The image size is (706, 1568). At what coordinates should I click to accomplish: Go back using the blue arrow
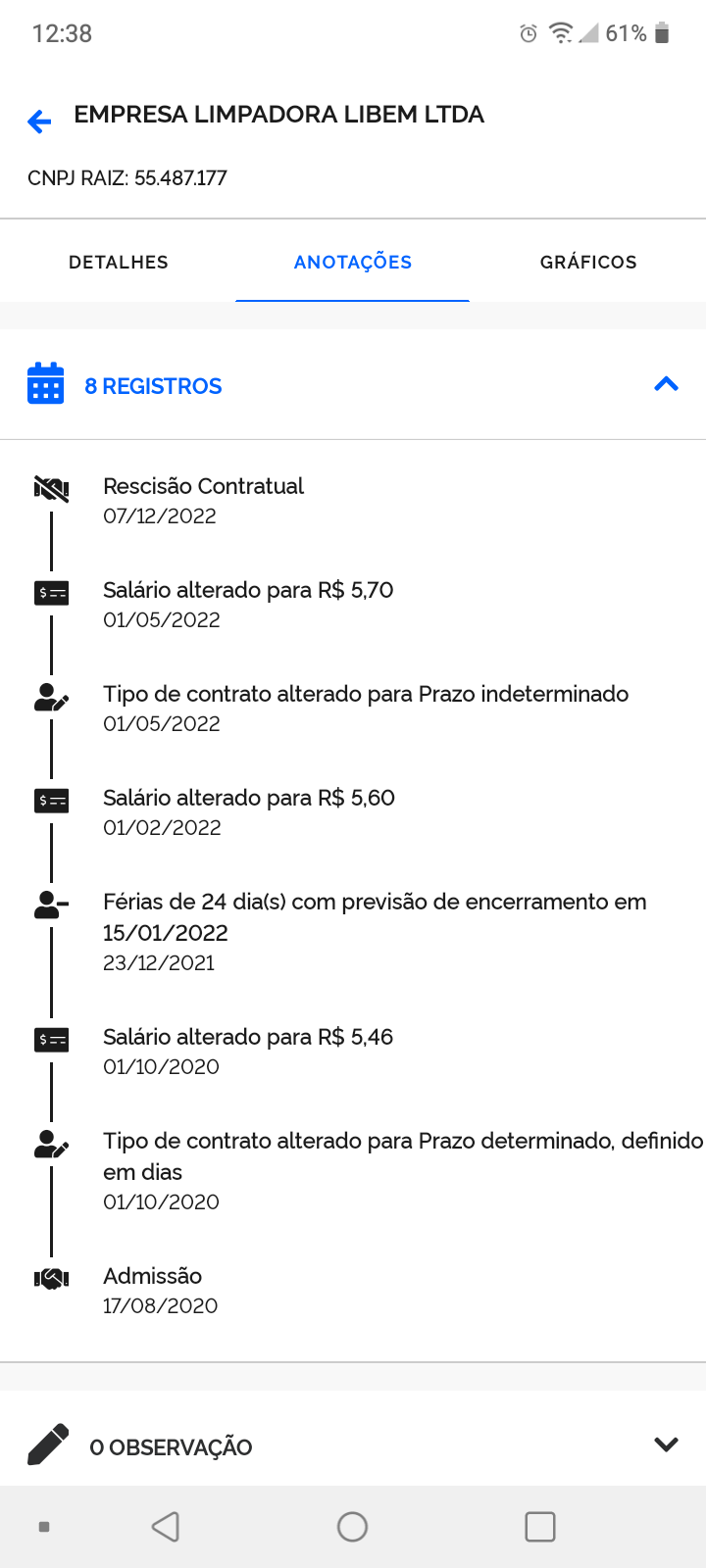(x=39, y=122)
